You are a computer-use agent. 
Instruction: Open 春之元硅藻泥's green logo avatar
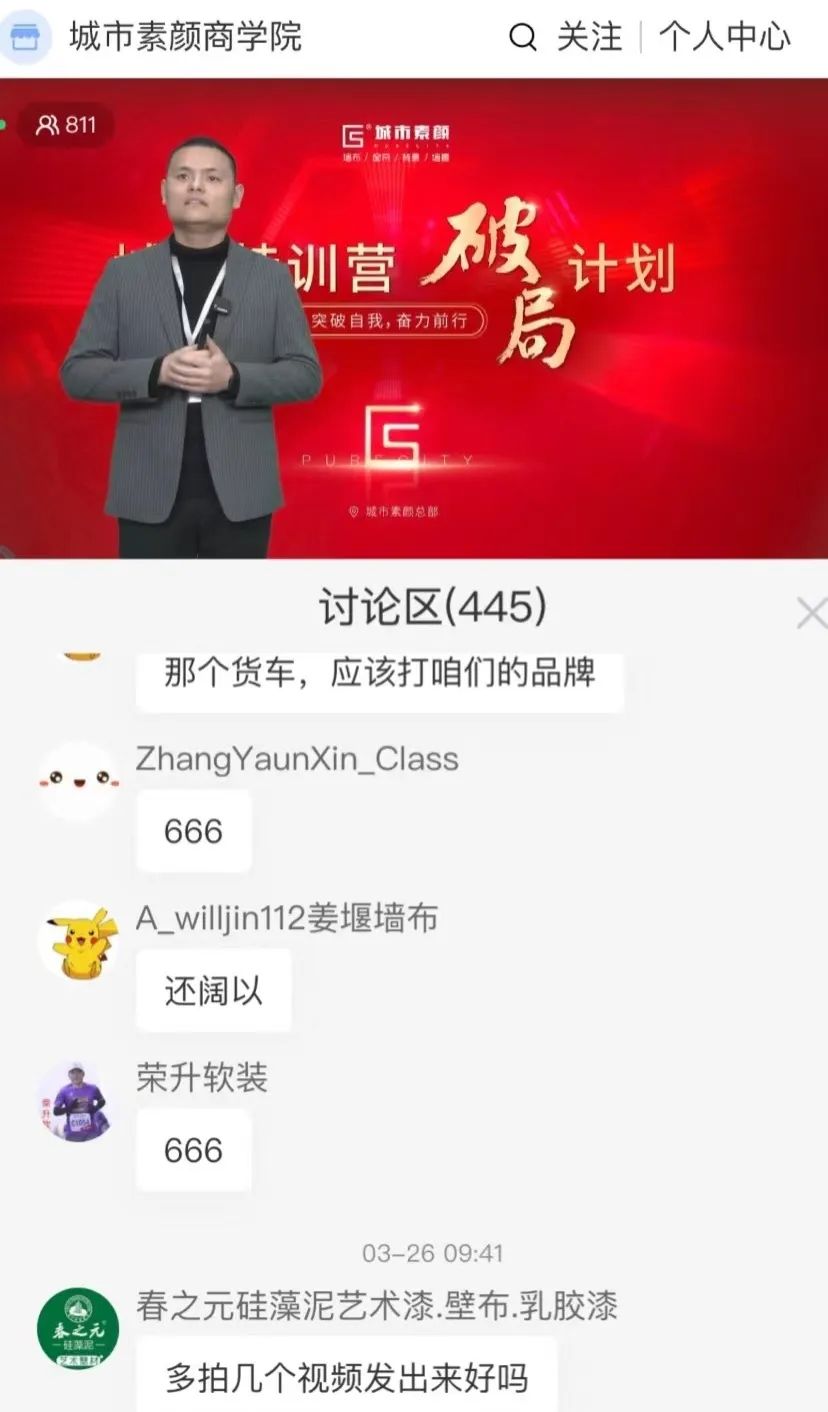[79, 1330]
